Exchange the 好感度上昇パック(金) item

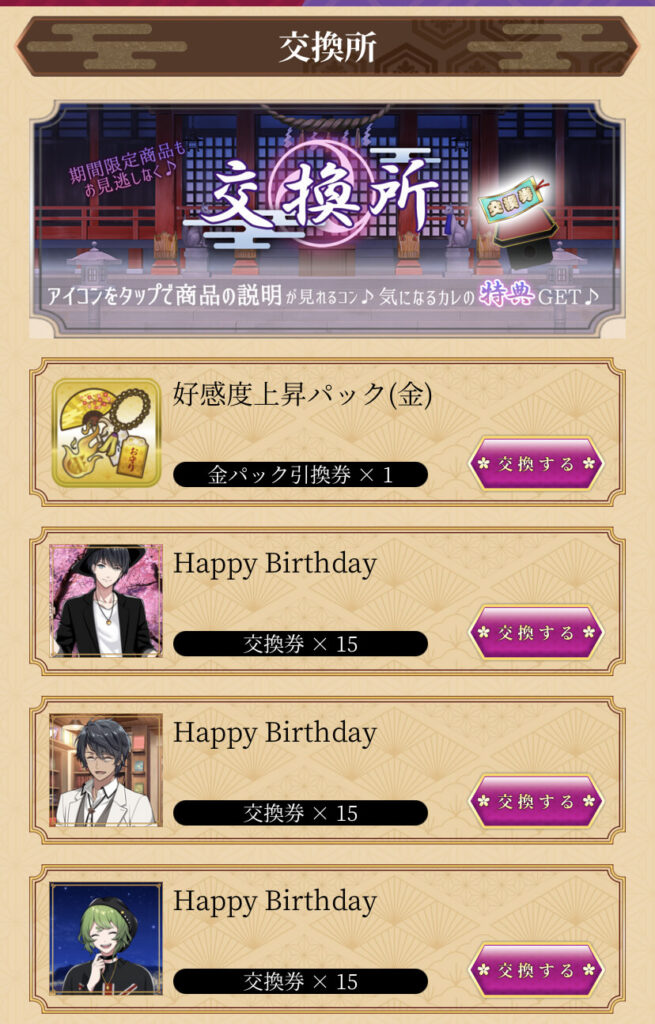pyautogui.click(x=536, y=464)
